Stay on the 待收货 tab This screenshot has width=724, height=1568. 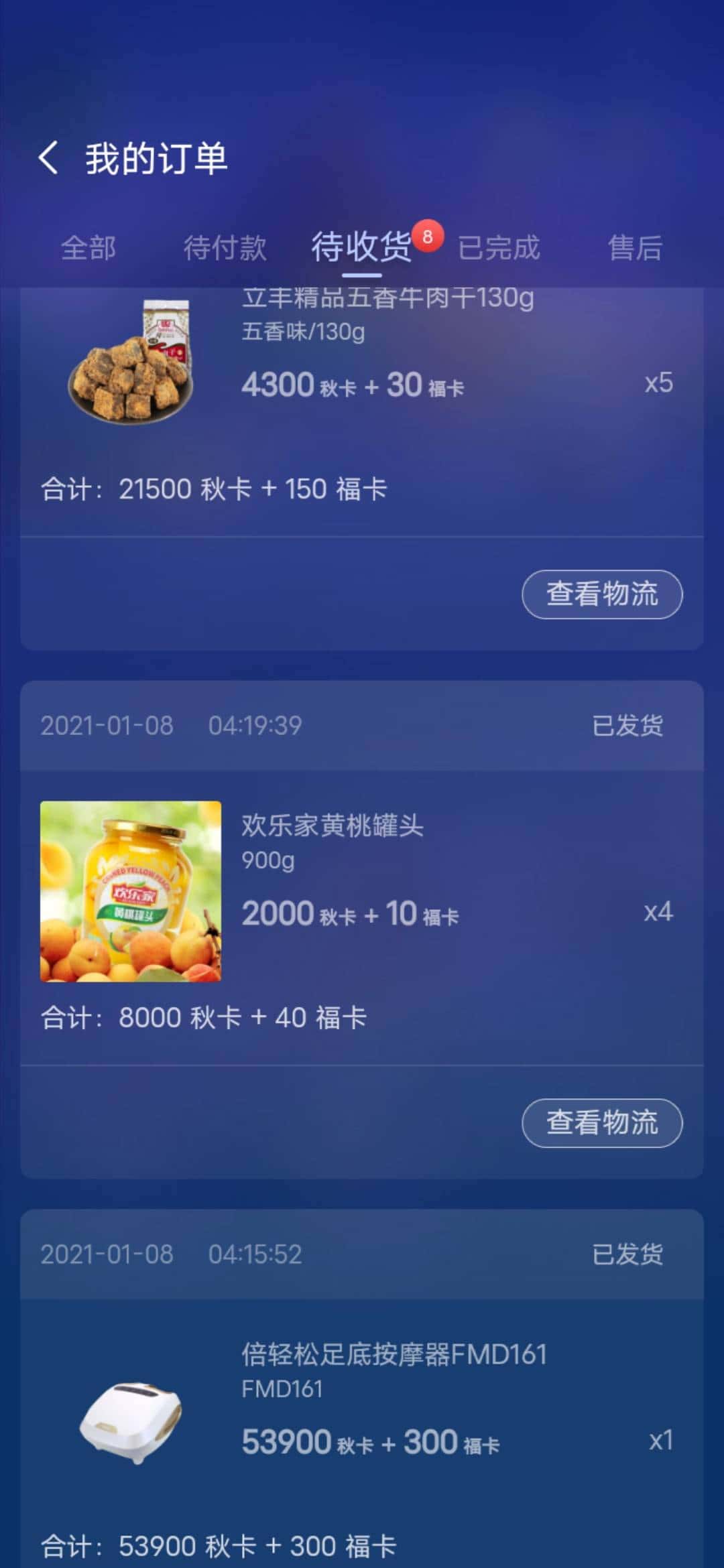(x=360, y=247)
